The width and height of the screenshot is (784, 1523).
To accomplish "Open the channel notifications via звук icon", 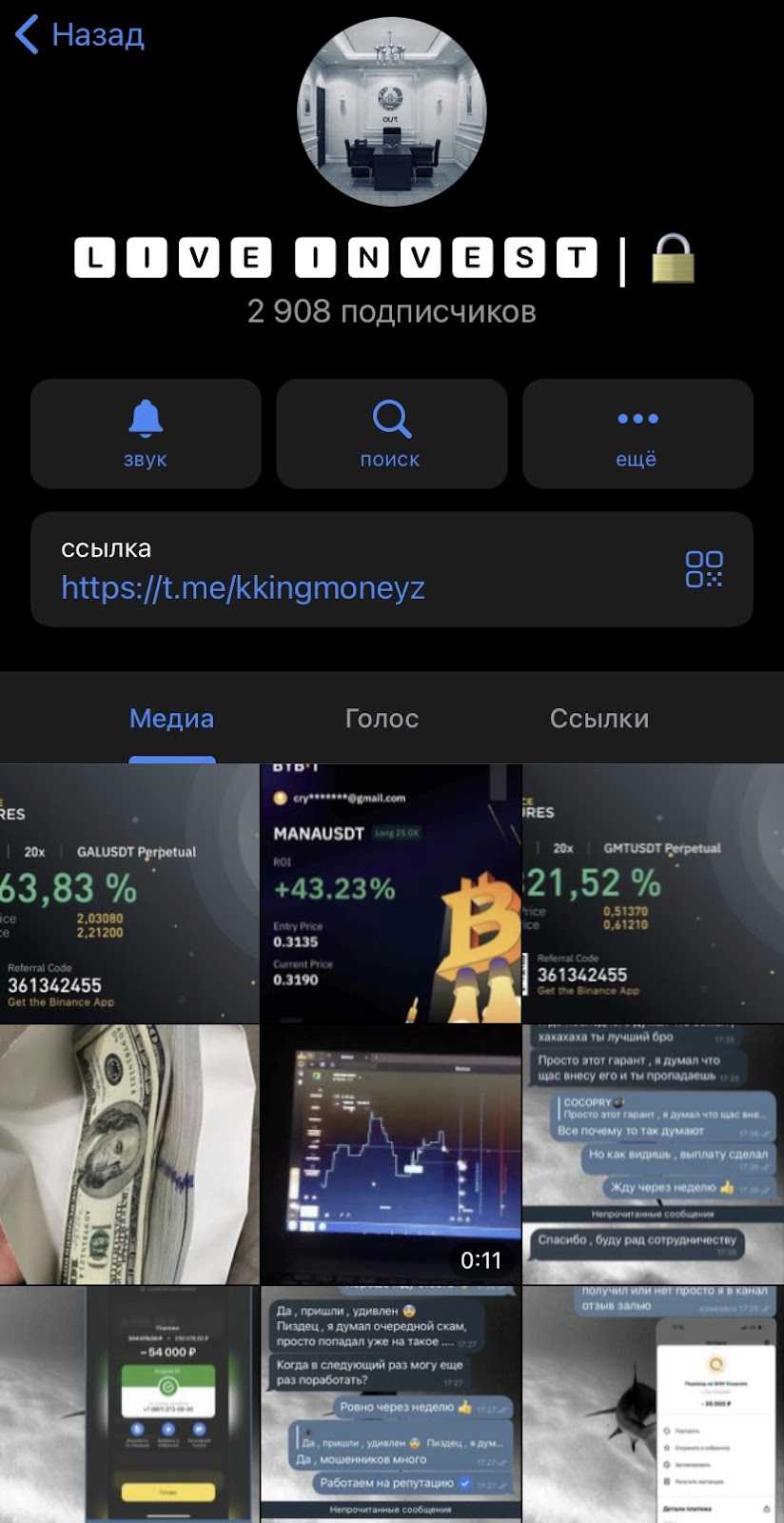I will coord(145,433).
